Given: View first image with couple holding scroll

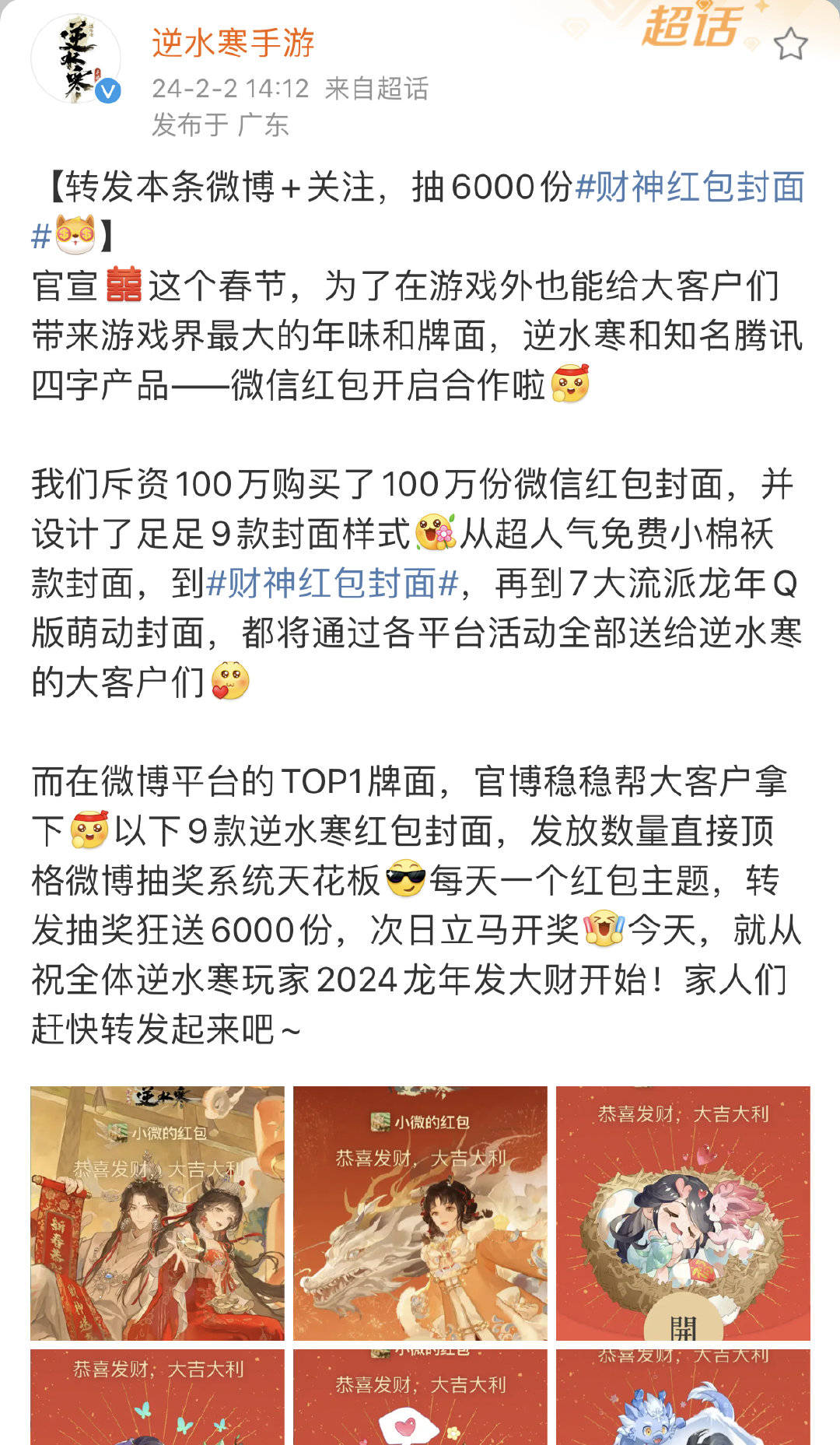Looking at the screenshot, I should pyautogui.click(x=157, y=1212).
